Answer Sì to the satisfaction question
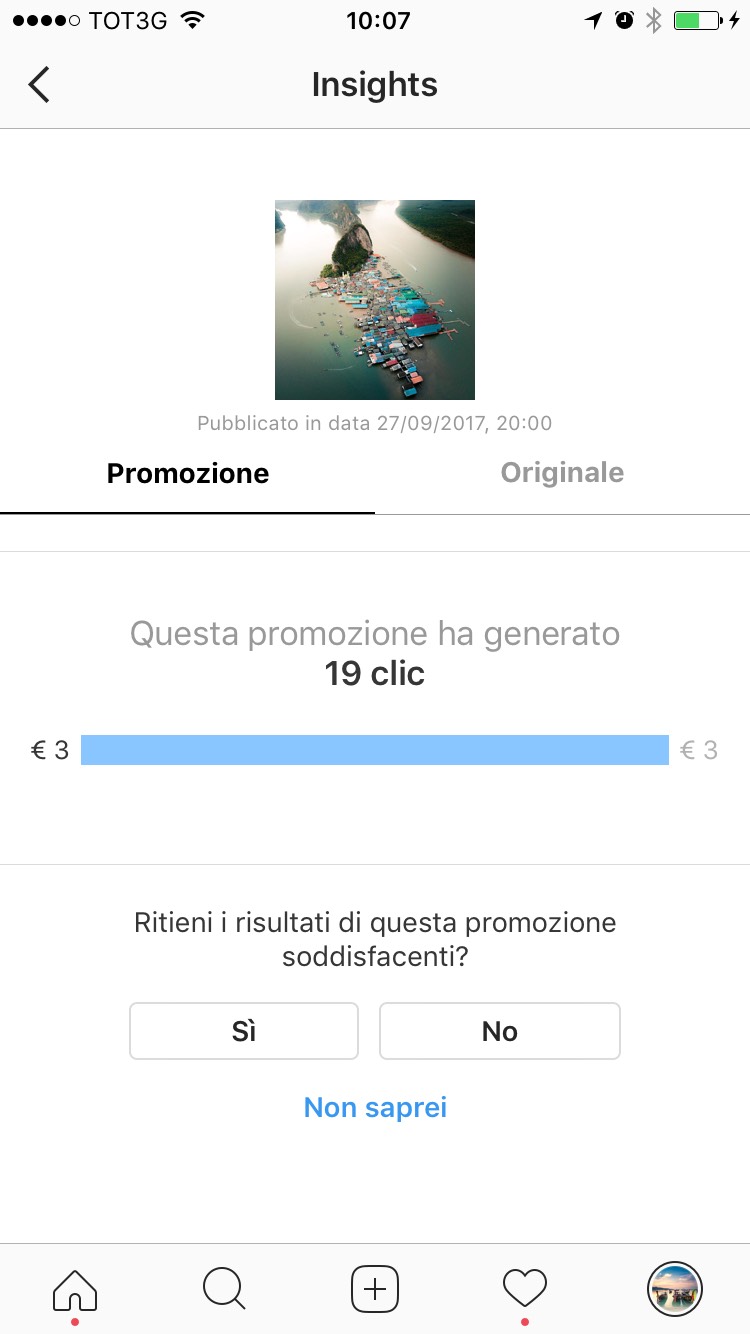Image resolution: width=750 pixels, height=1334 pixels. [244, 1031]
